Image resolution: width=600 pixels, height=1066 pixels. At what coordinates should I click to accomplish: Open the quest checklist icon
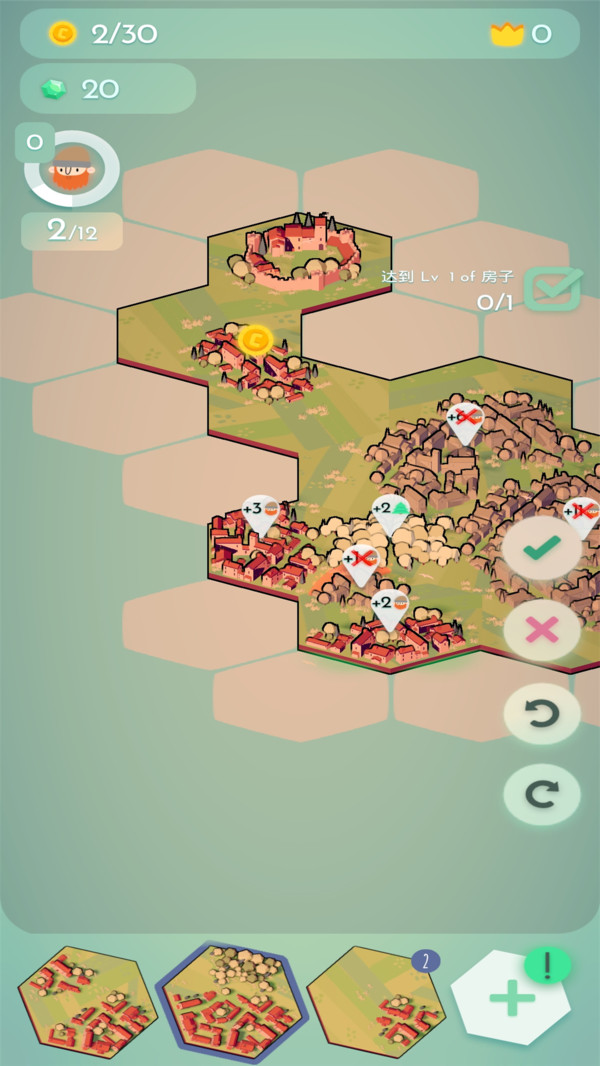tap(552, 289)
